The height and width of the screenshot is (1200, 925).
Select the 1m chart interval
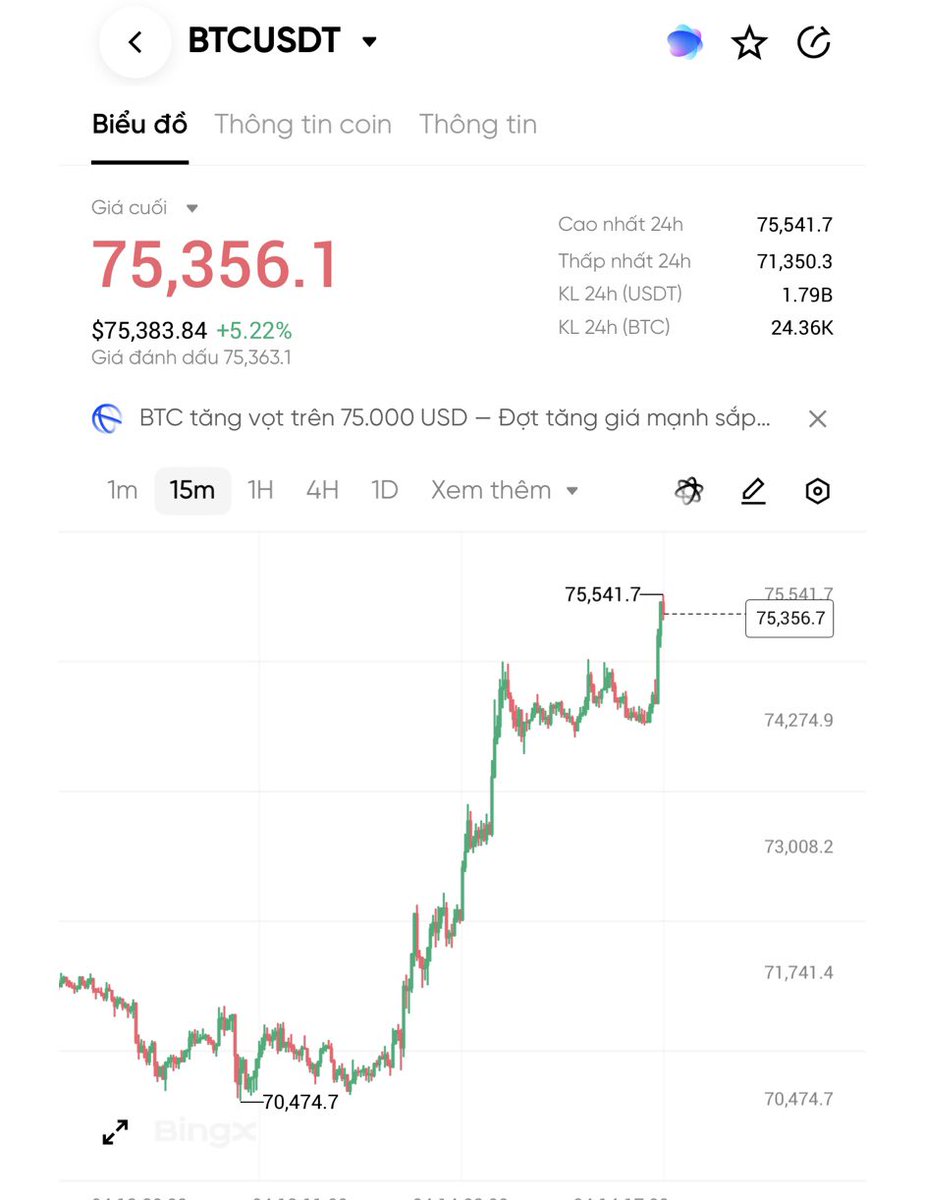(x=122, y=490)
